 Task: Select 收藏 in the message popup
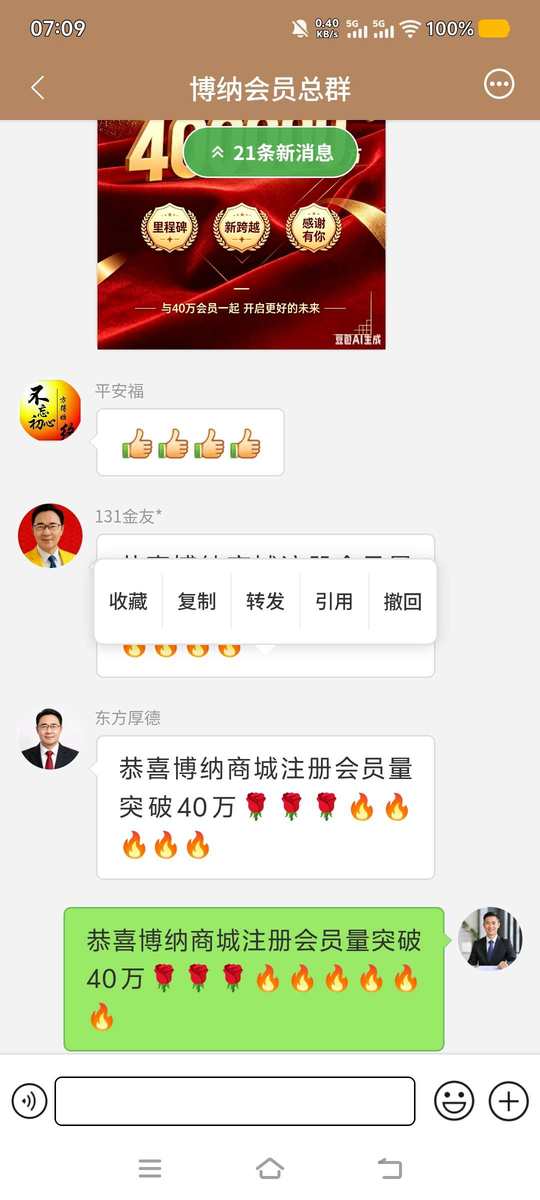[128, 601]
